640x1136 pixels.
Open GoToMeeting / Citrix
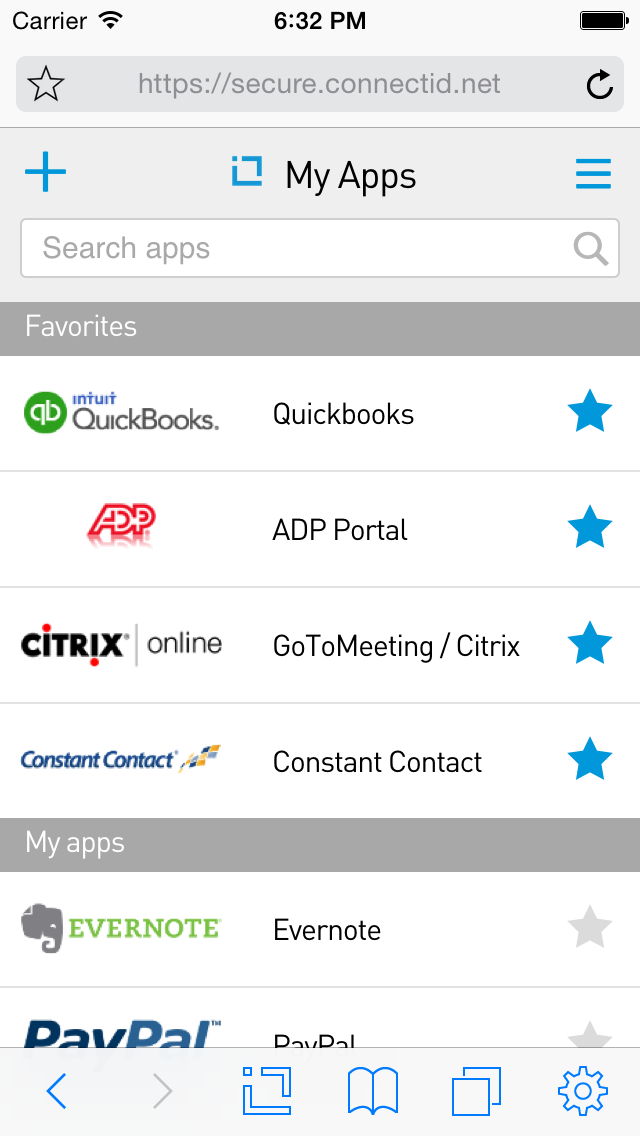click(x=396, y=646)
